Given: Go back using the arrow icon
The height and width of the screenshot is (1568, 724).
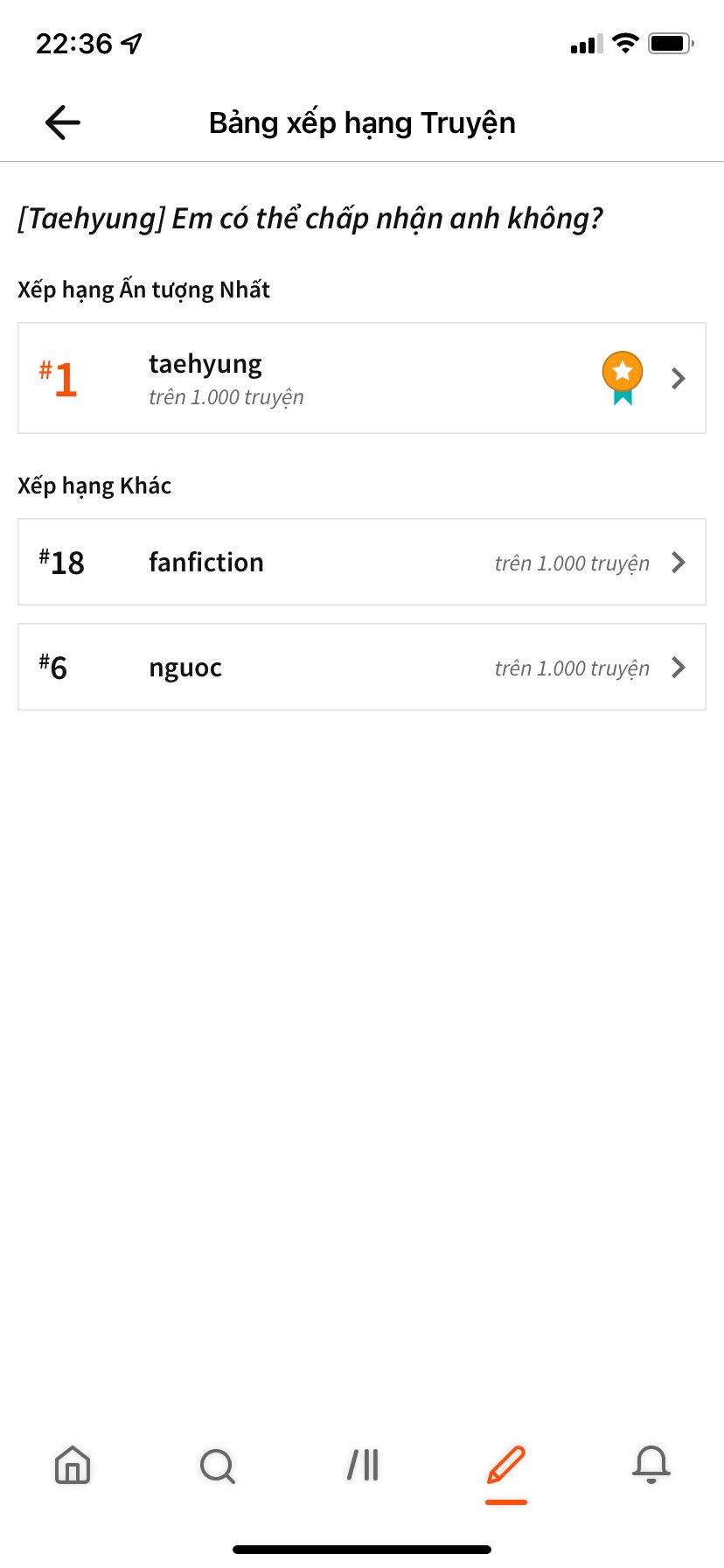Looking at the screenshot, I should point(63,122).
